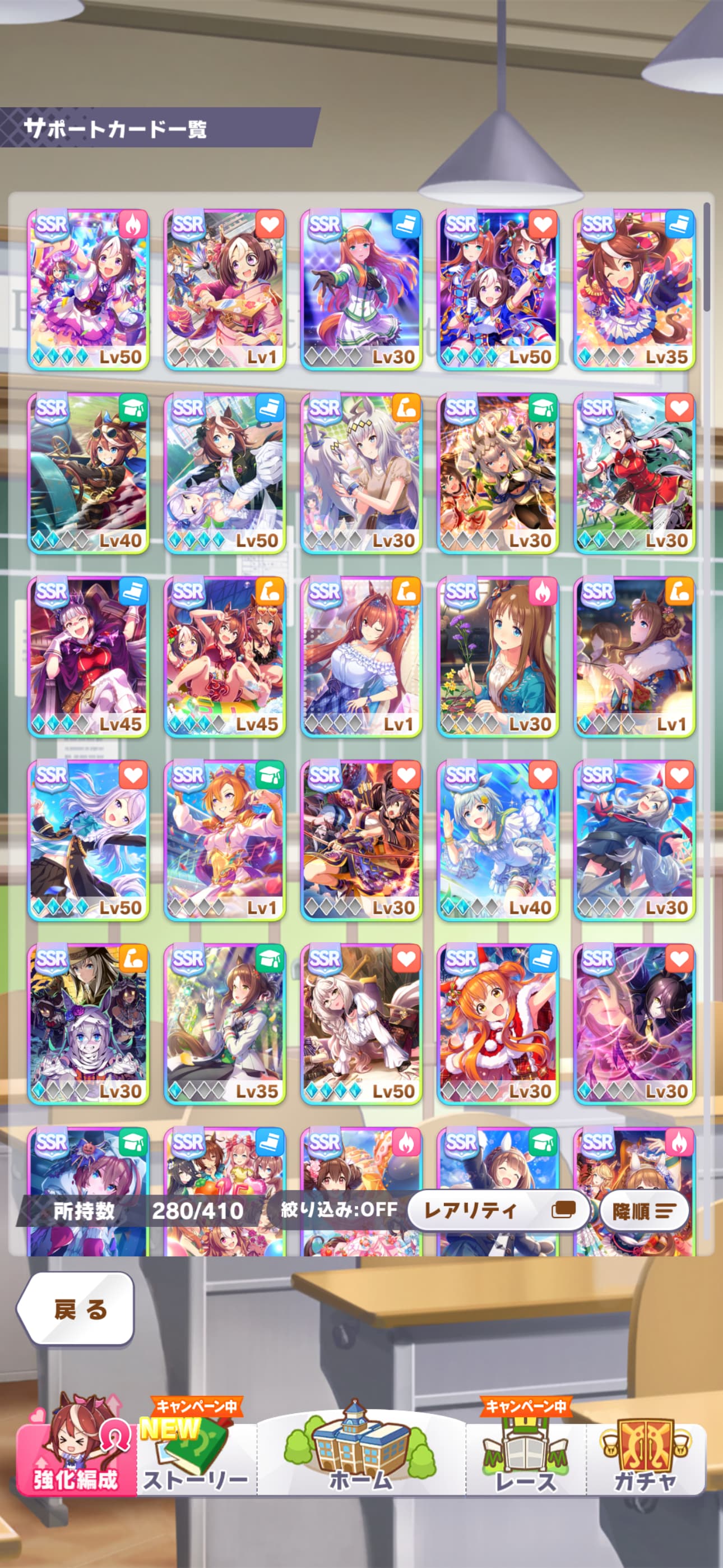Viewport: 723px width, 1568px height.
Task: Open the kimono girl SSR card Lv1
Action: 225,289
